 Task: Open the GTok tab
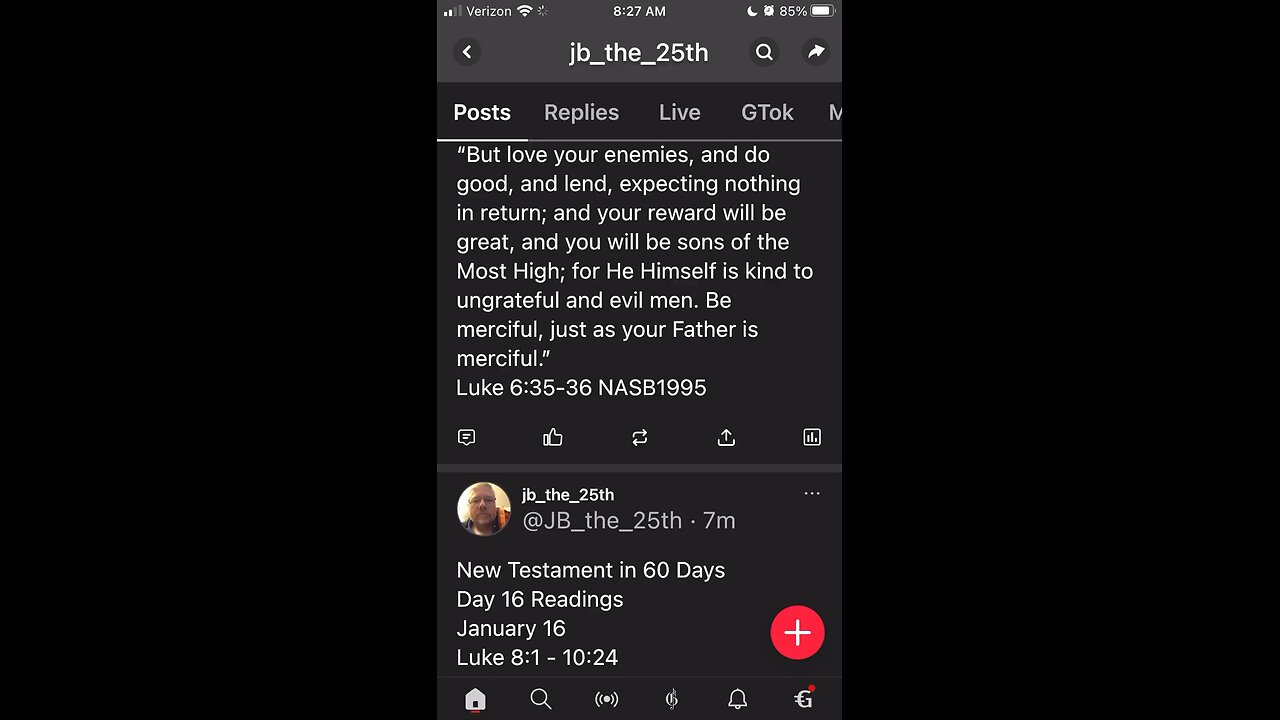(767, 112)
